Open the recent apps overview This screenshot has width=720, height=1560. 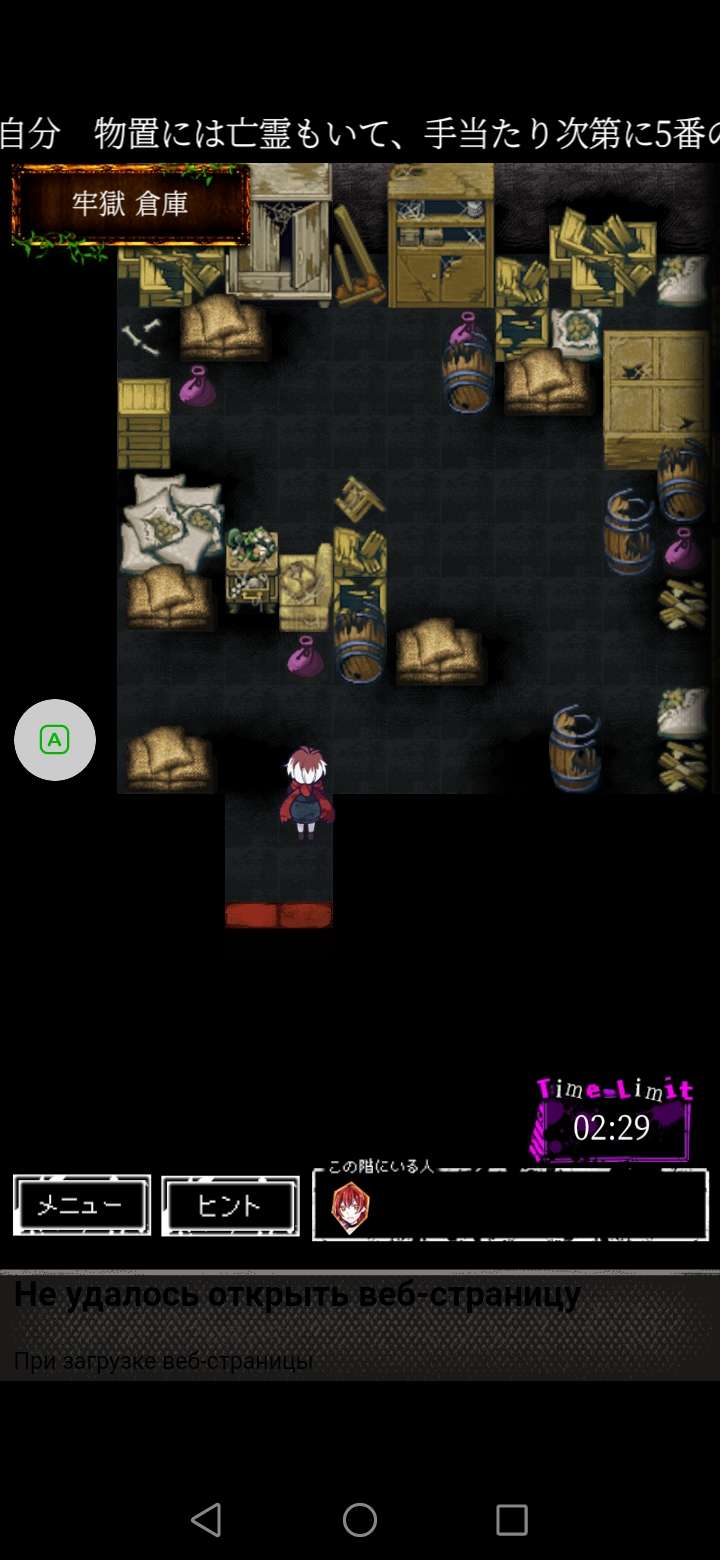click(x=512, y=1520)
